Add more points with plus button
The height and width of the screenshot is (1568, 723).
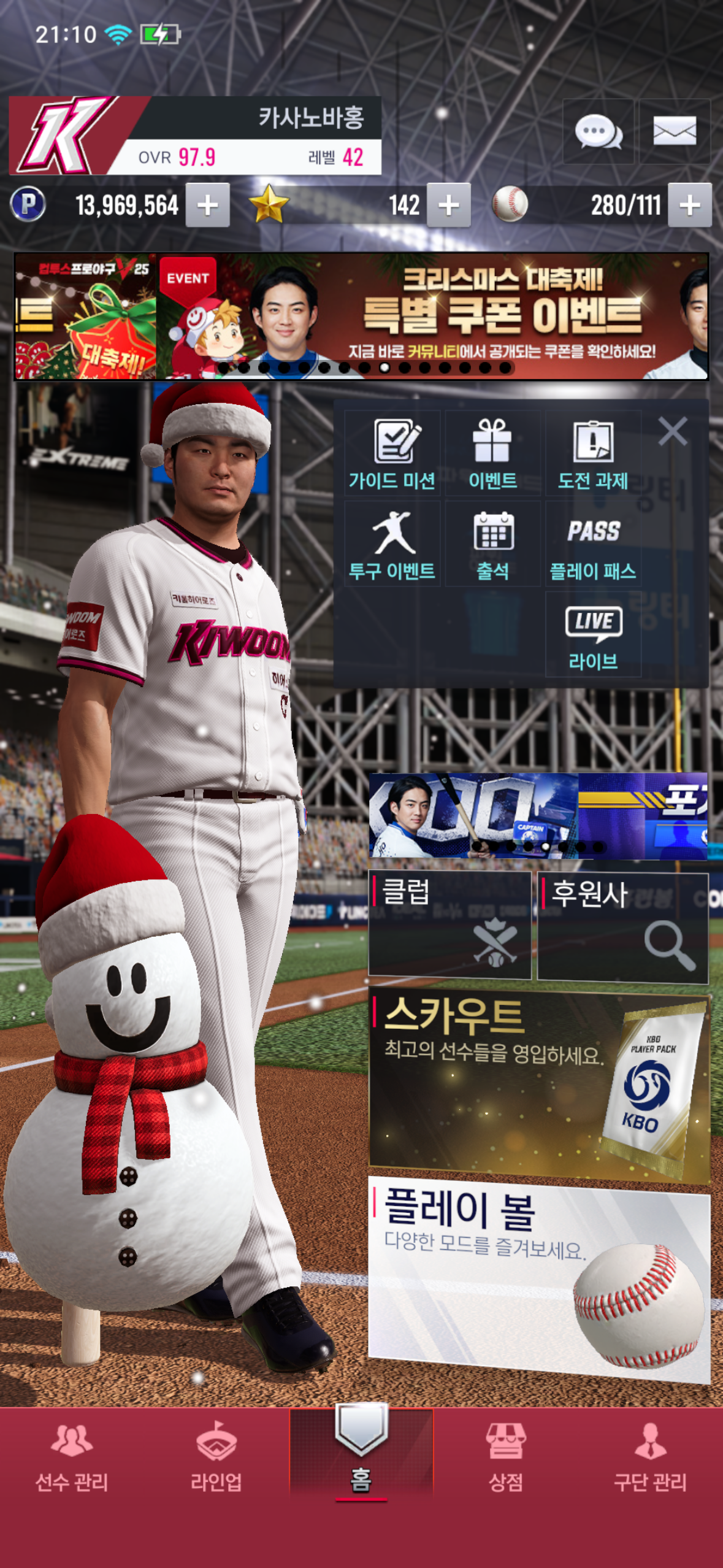(x=208, y=205)
